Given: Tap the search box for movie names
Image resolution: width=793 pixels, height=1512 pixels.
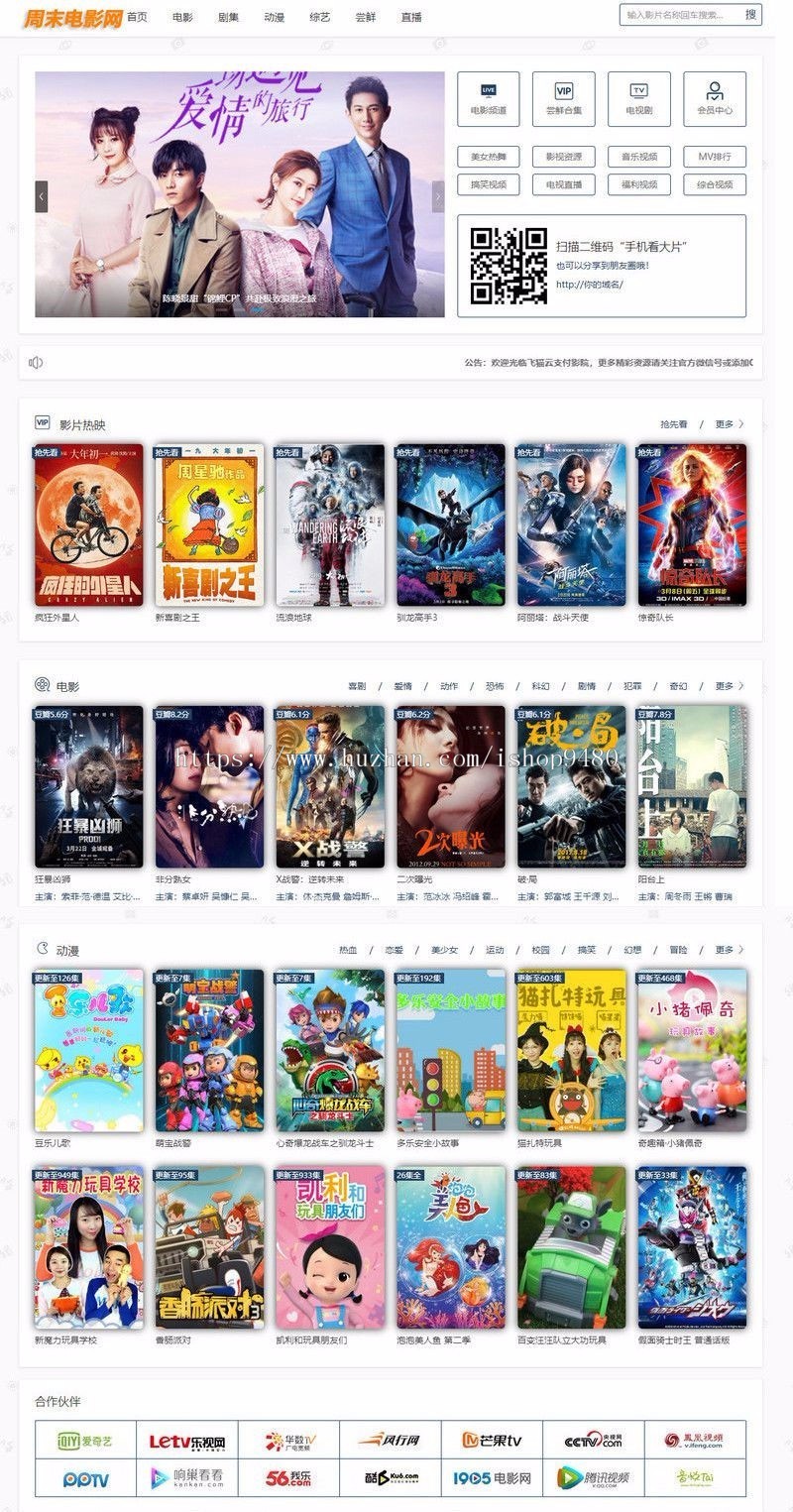Looking at the screenshot, I should (680, 15).
